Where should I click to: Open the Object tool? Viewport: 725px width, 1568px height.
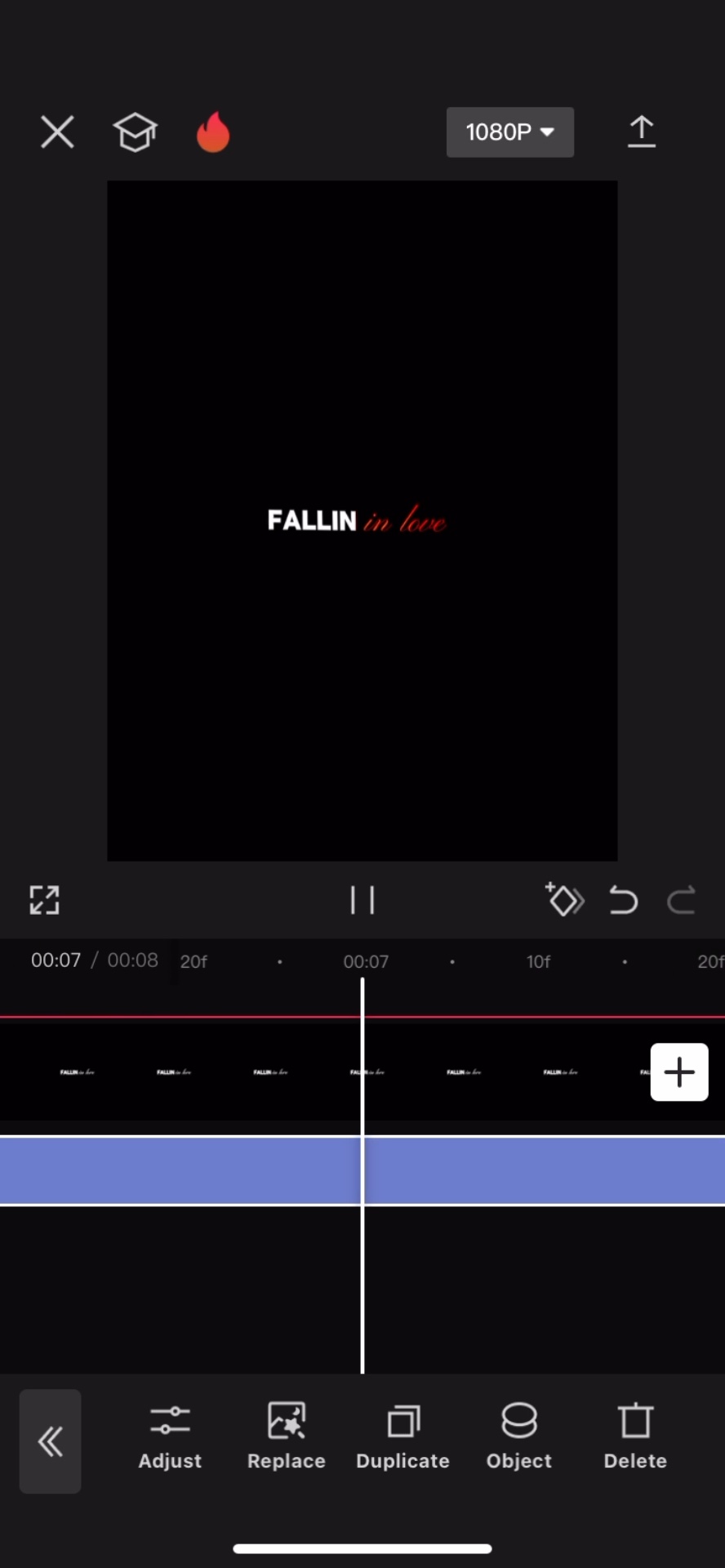click(x=519, y=1437)
